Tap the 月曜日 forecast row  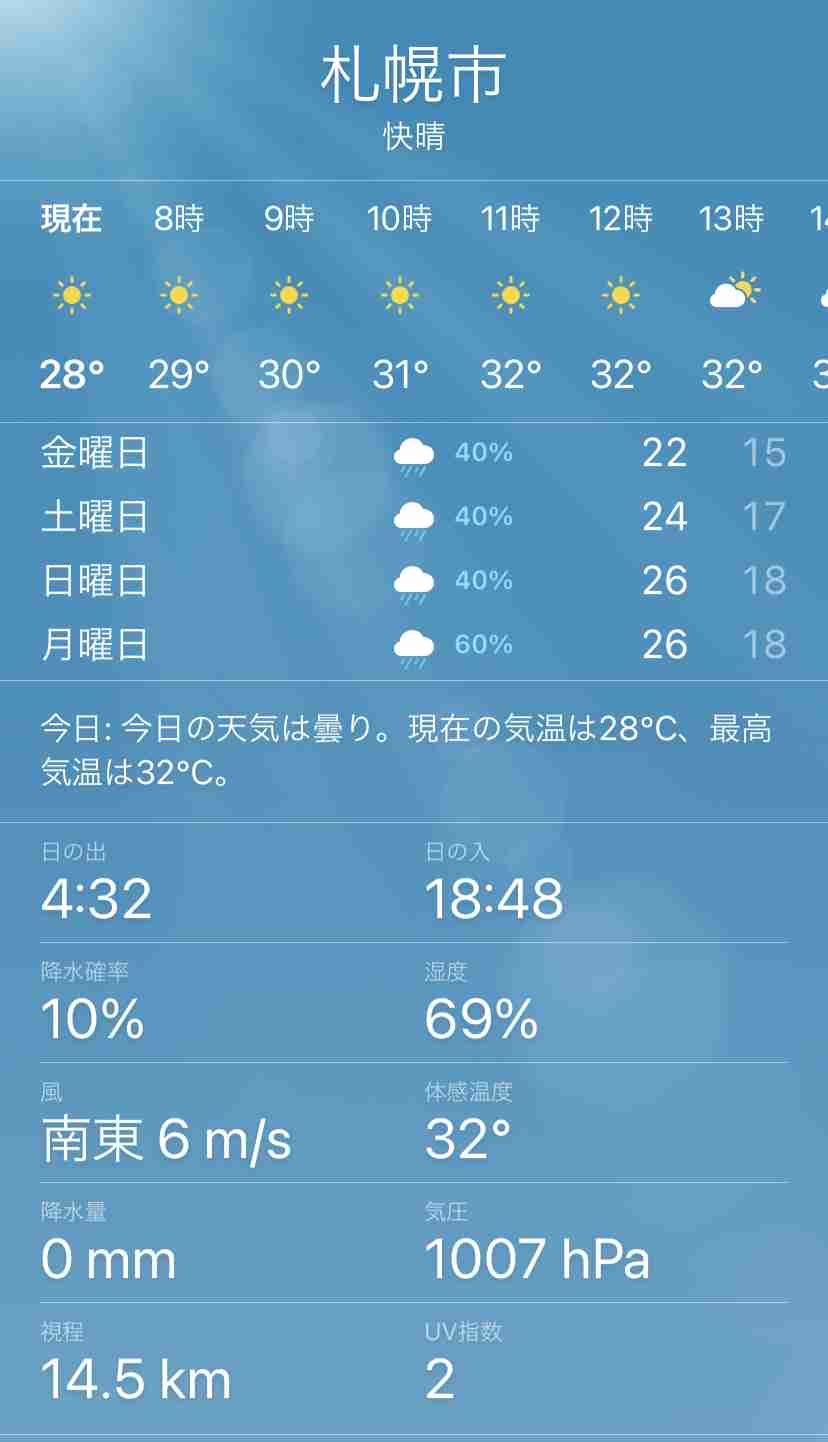[95, 644]
